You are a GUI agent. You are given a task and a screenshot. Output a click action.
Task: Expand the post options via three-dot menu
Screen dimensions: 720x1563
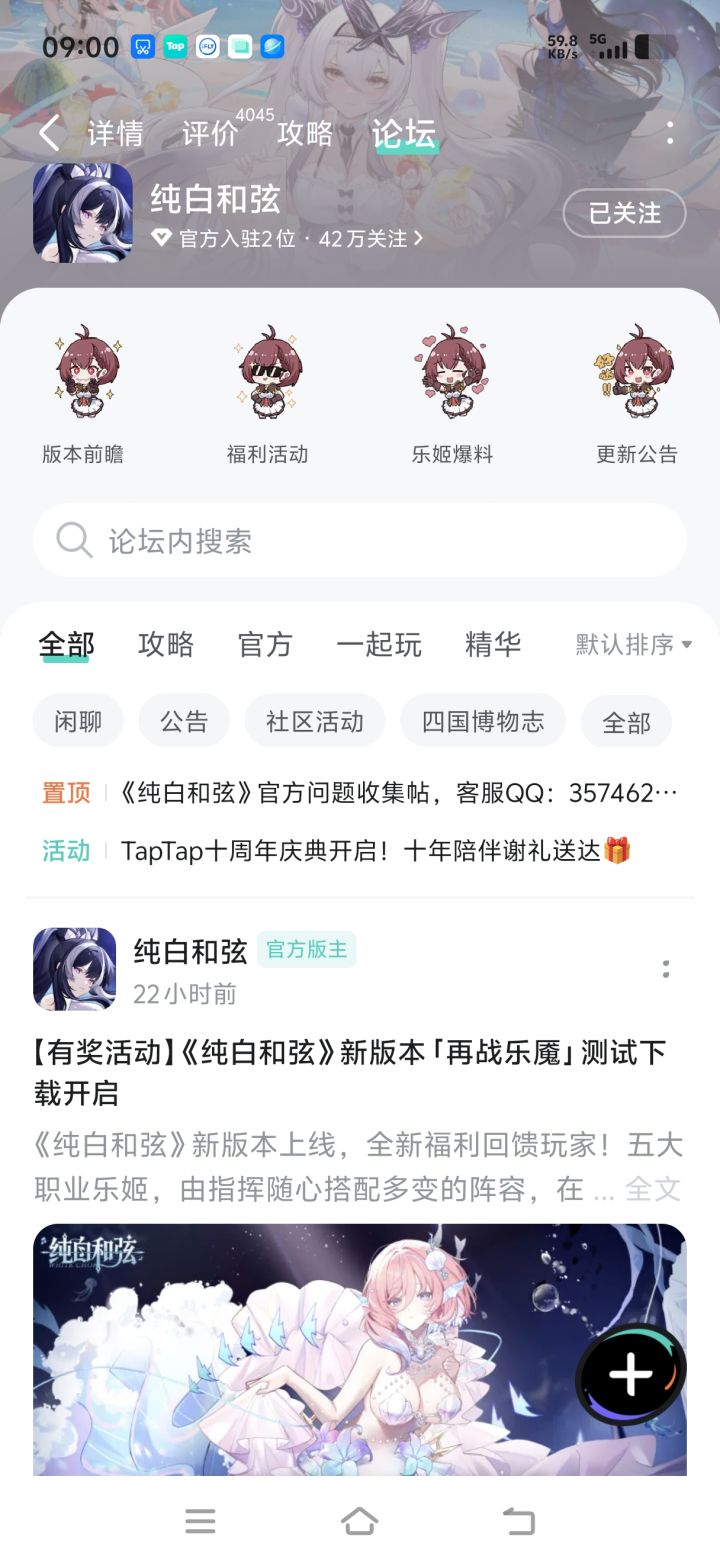(667, 968)
